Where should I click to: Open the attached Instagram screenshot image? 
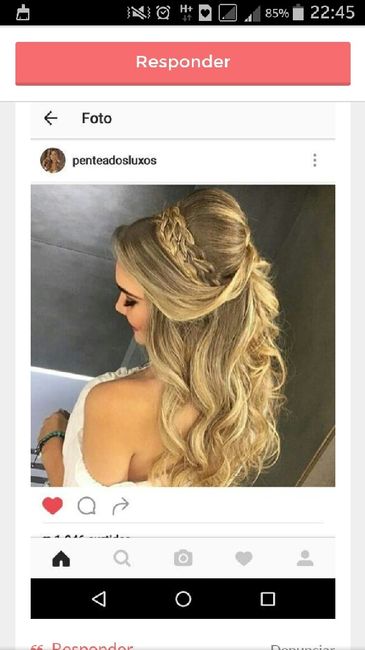[183, 361]
